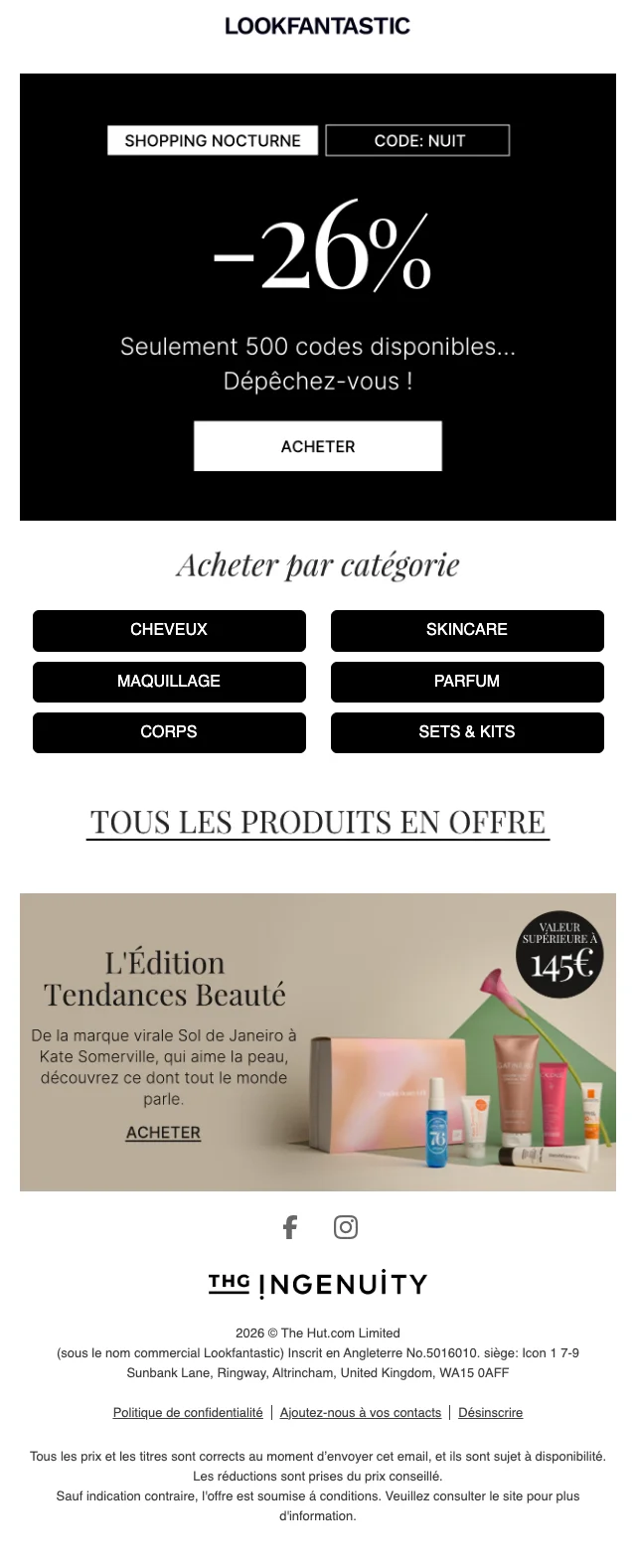Screen dimensions: 636x1568
Task: Tap ACHETER under L'Édition Tendances Beauté
Action: (163, 1133)
